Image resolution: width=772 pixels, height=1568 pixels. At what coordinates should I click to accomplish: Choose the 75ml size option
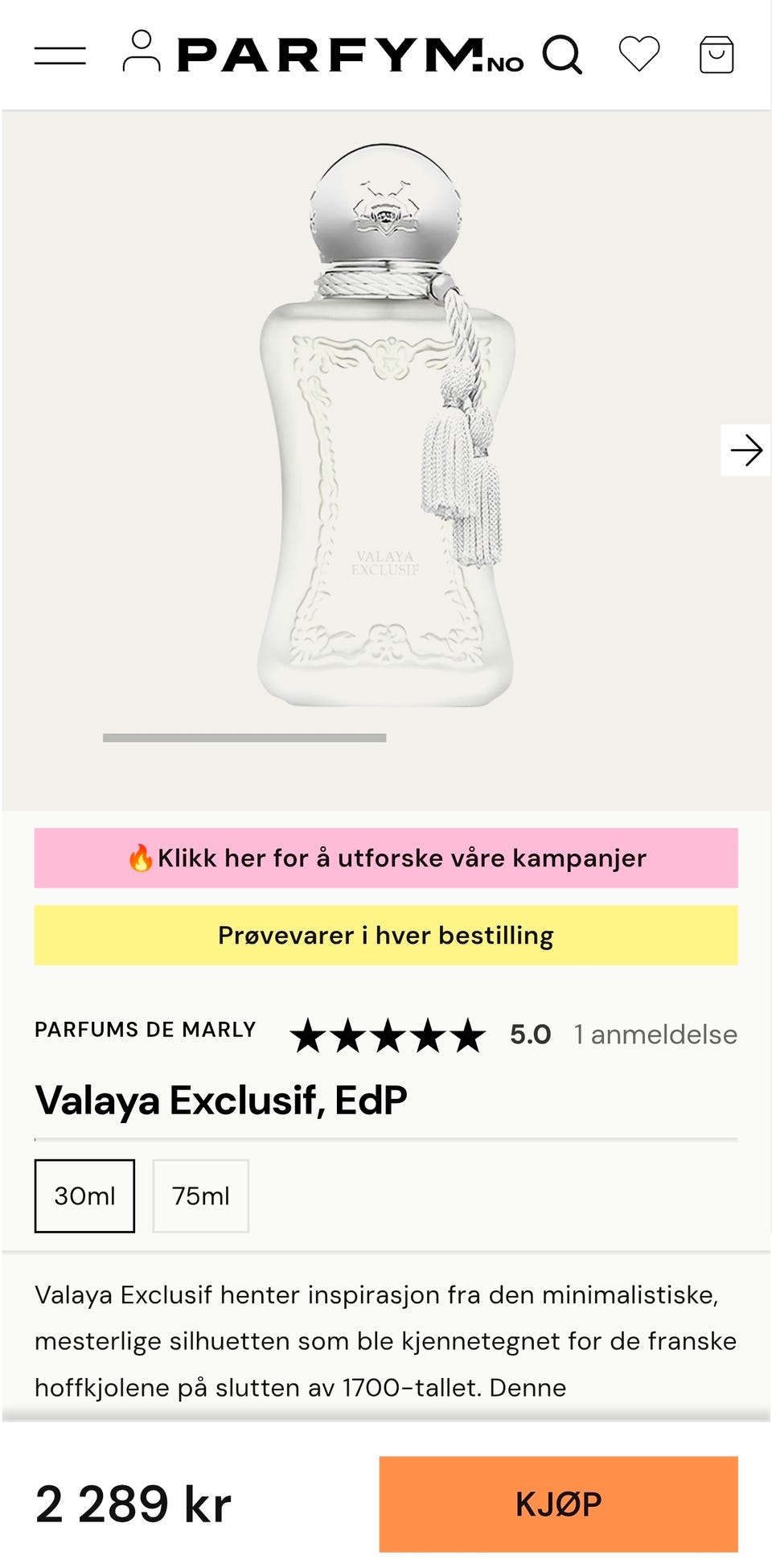[x=200, y=1196]
